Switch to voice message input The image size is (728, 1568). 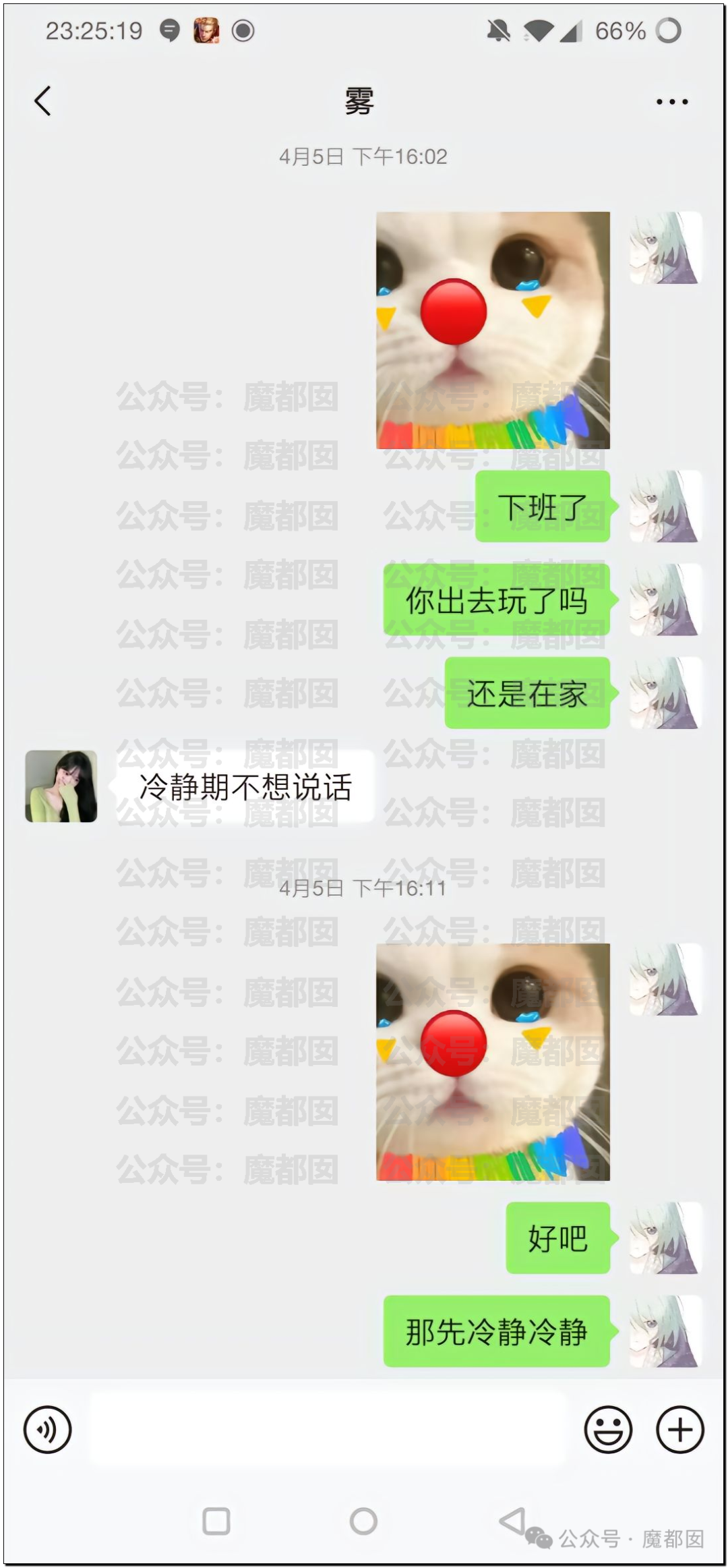coord(47,1428)
